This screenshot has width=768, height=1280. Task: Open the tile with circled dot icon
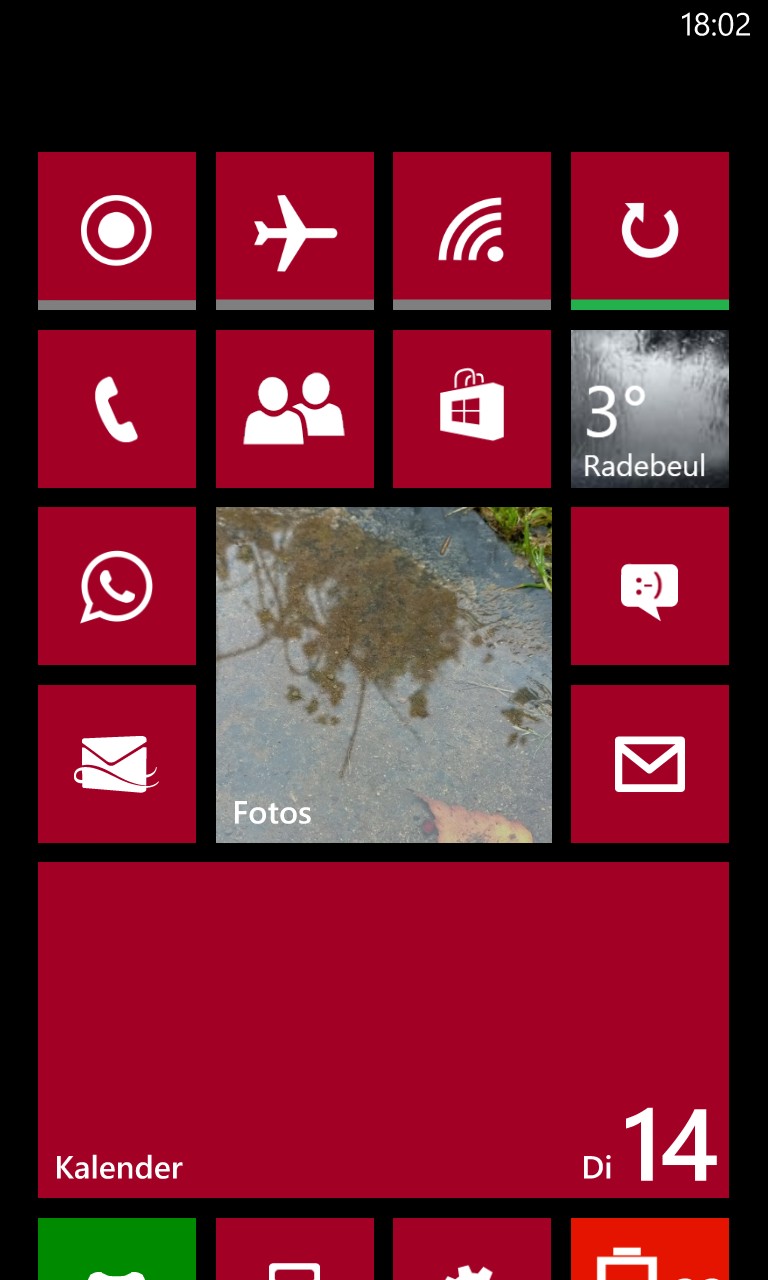(x=117, y=231)
